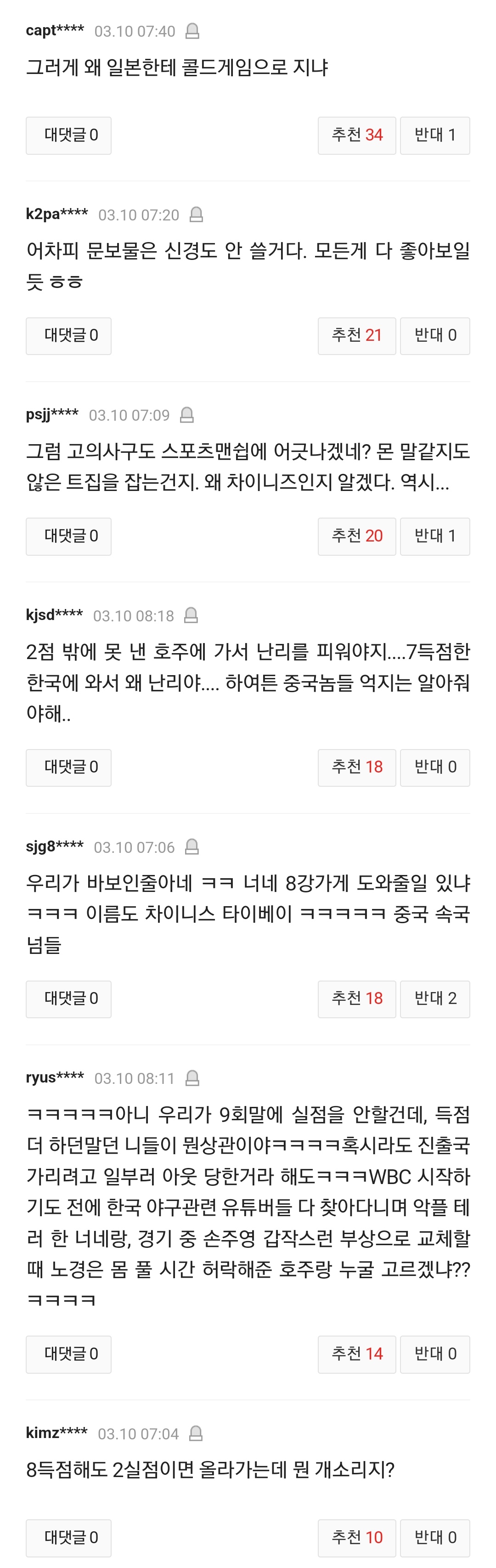Dislike the comment by sjg8****

pyautogui.click(x=434, y=999)
